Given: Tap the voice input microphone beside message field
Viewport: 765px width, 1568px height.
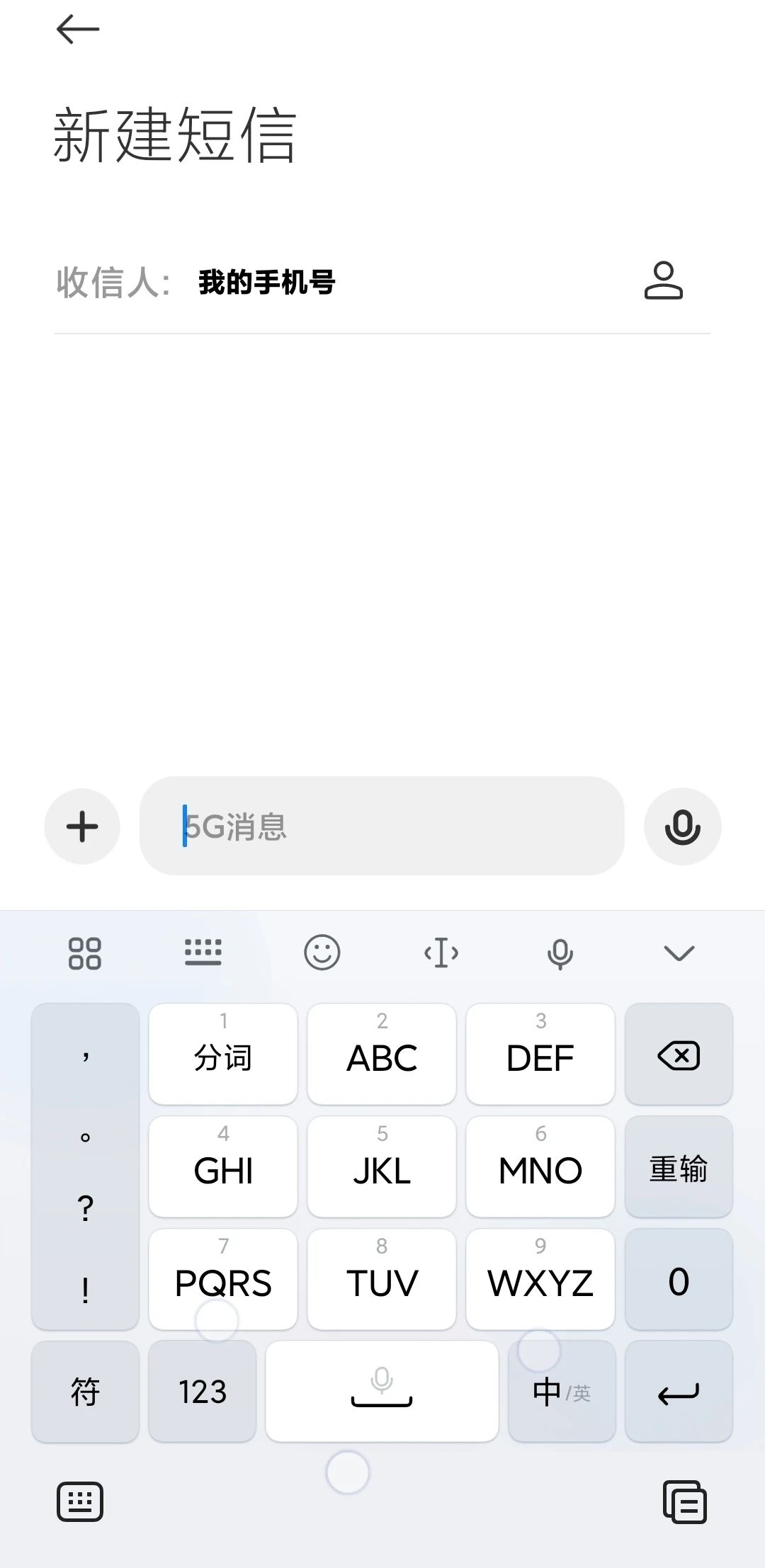Looking at the screenshot, I should coord(682,826).
